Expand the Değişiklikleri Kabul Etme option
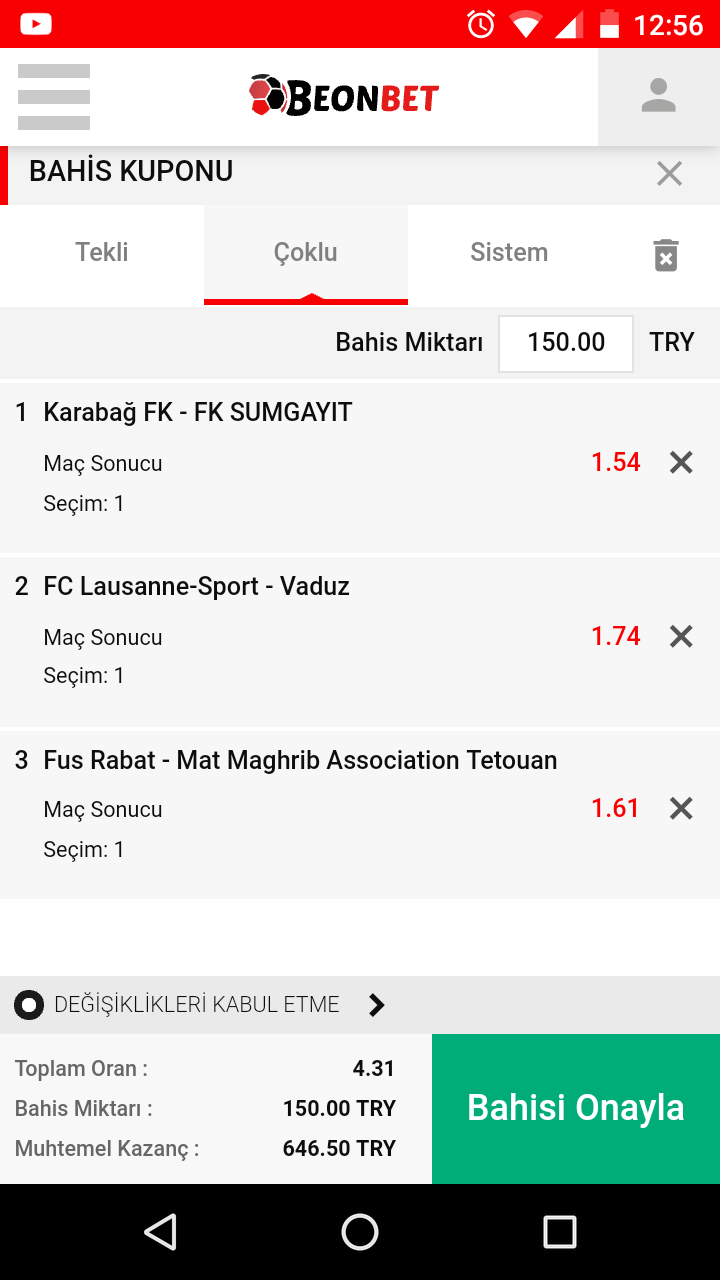Image resolution: width=720 pixels, height=1280 pixels. click(377, 1005)
